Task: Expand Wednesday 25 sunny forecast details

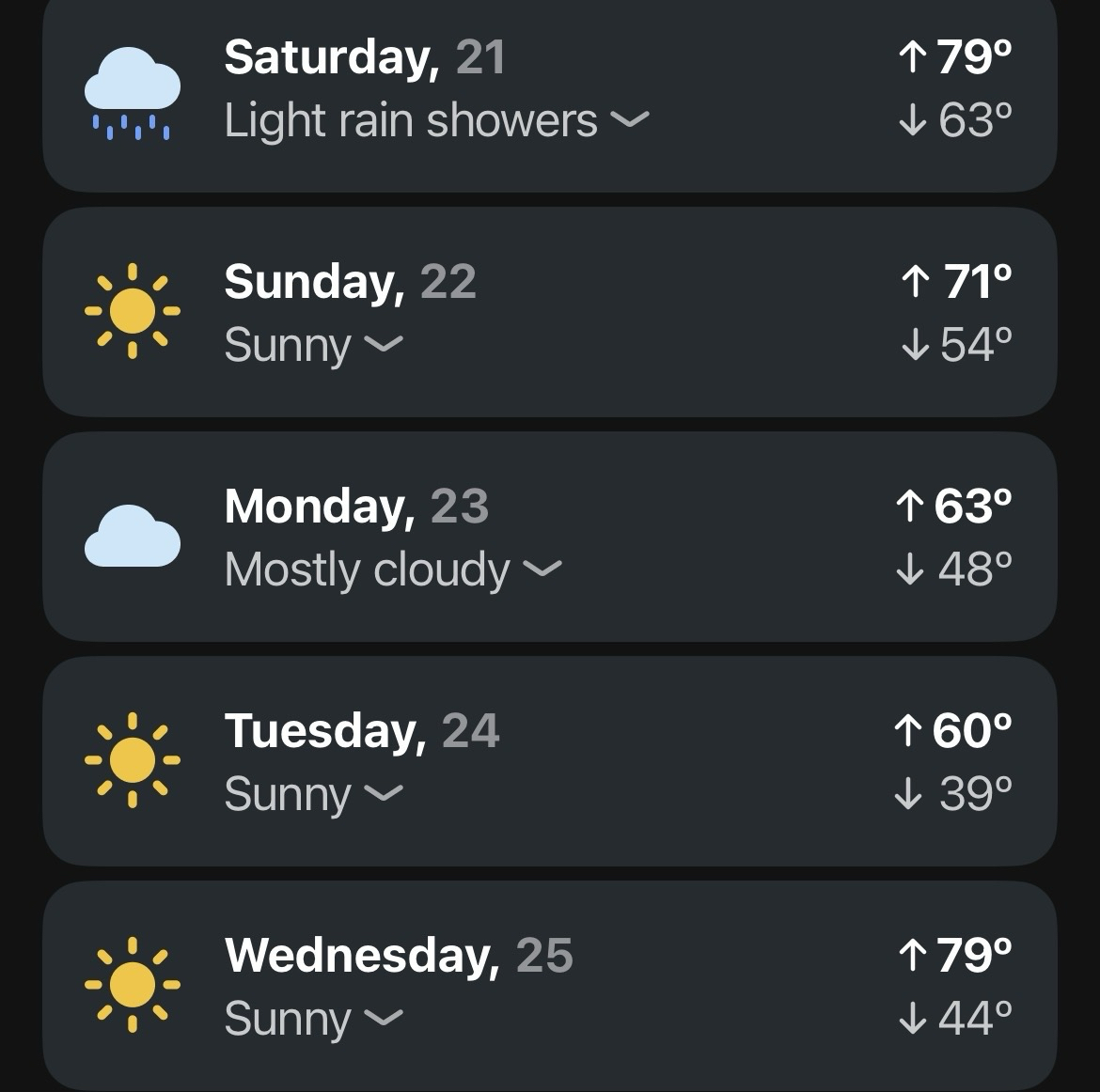Action: pyautogui.click(x=383, y=1019)
